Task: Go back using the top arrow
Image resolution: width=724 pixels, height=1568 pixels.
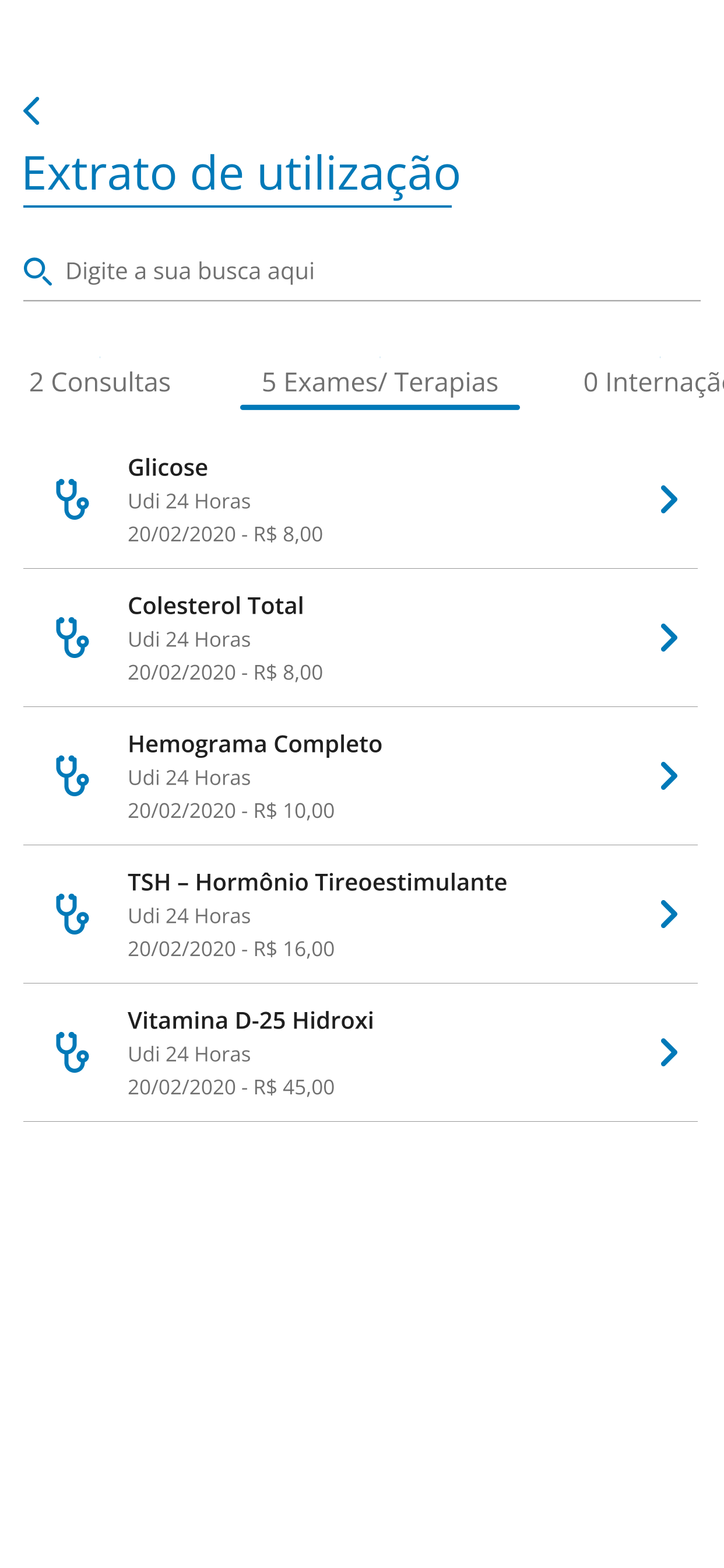Action: click(x=31, y=111)
